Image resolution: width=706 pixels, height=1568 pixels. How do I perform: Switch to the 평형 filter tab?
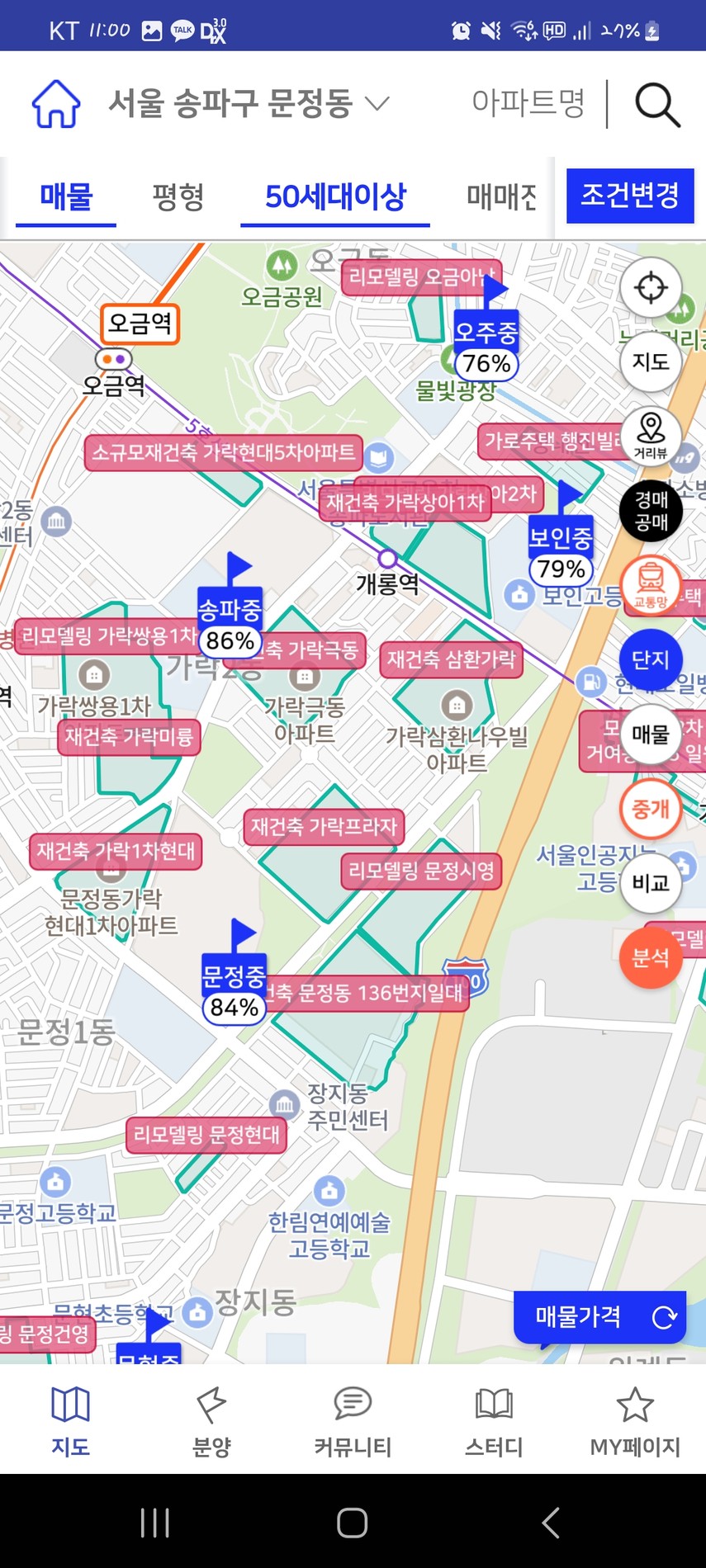point(178,196)
